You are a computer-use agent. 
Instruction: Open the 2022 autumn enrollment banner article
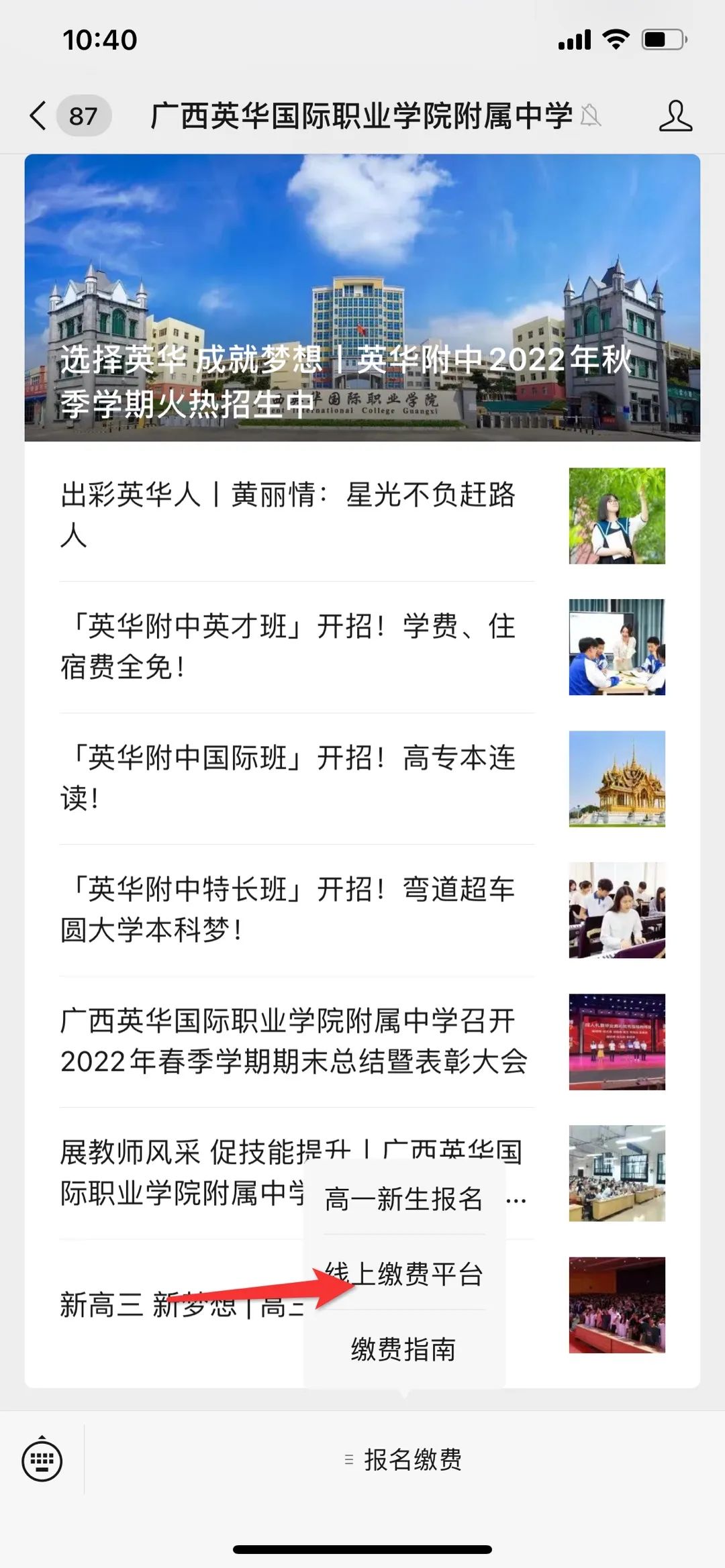[x=362, y=299]
